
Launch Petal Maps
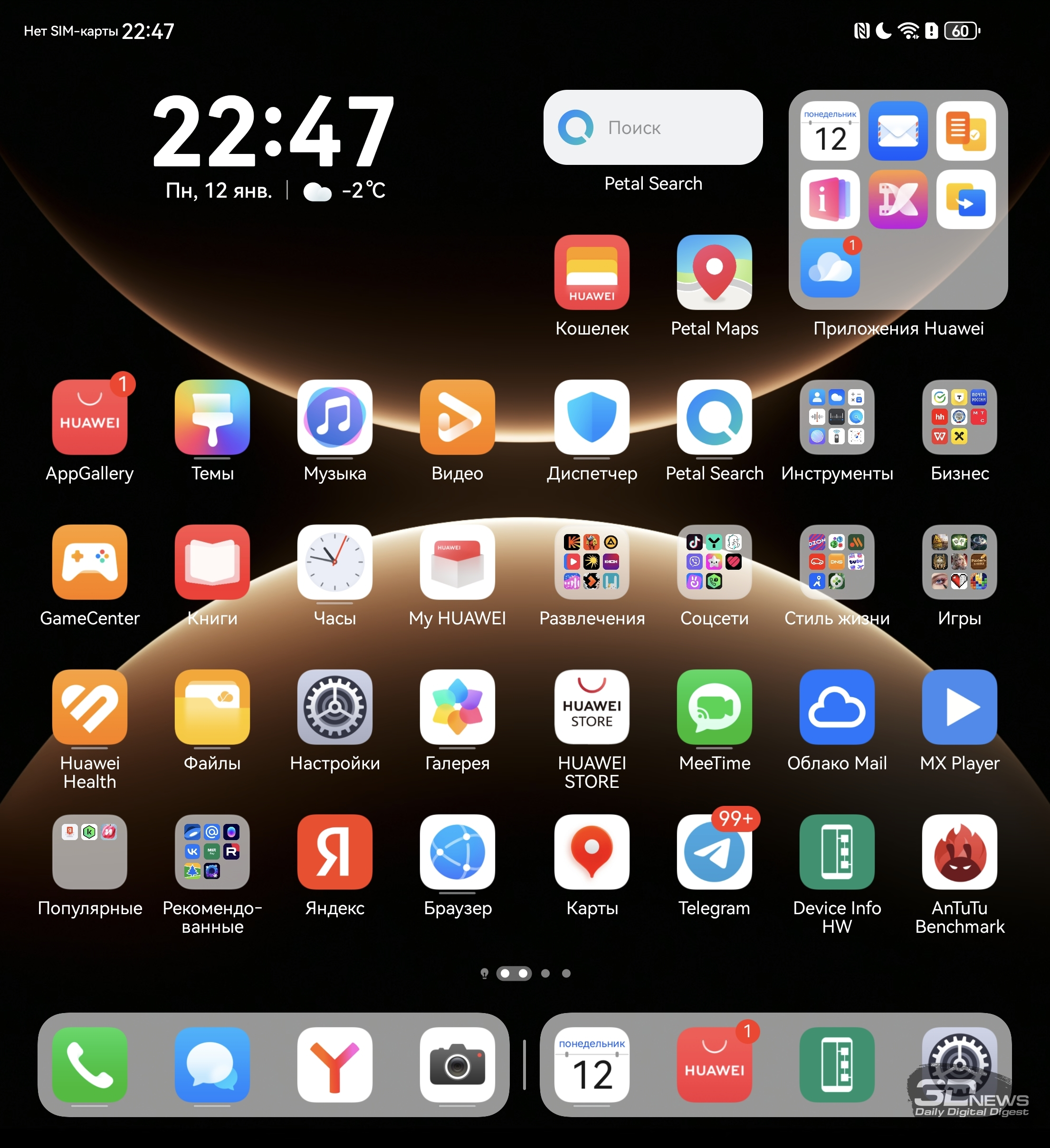click(x=714, y=272)
